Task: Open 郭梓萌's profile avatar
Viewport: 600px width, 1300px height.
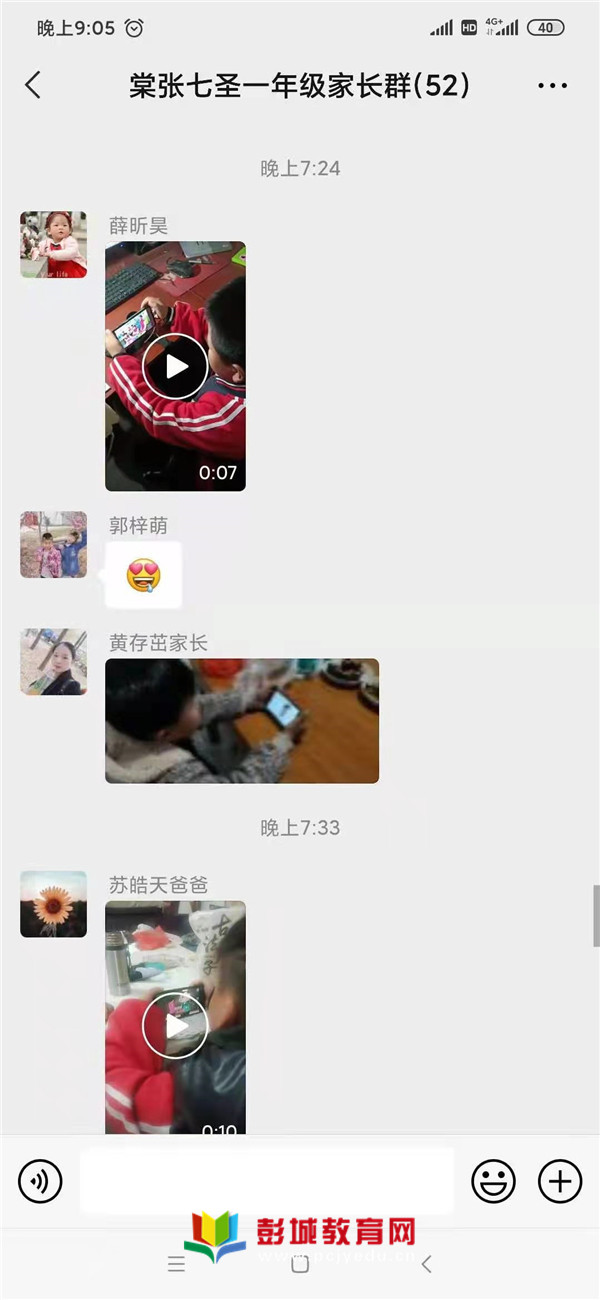Action: tap(53, 544)
